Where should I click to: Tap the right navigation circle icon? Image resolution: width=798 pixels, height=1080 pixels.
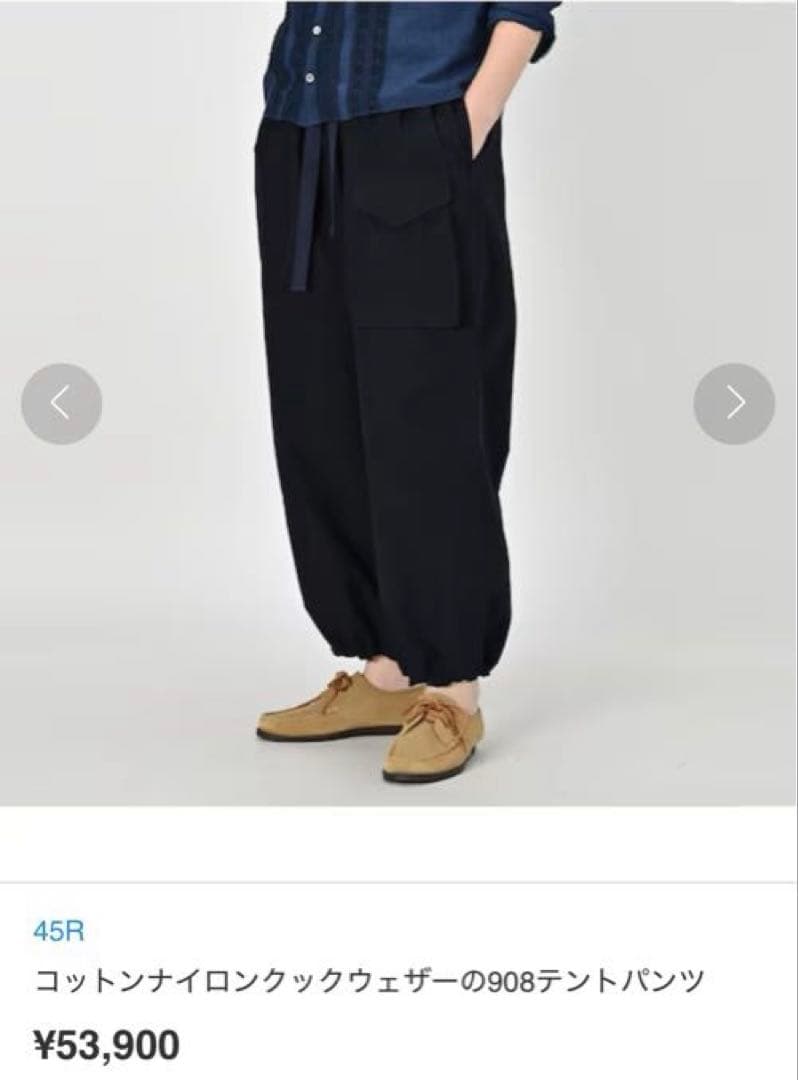click(734, 404)
